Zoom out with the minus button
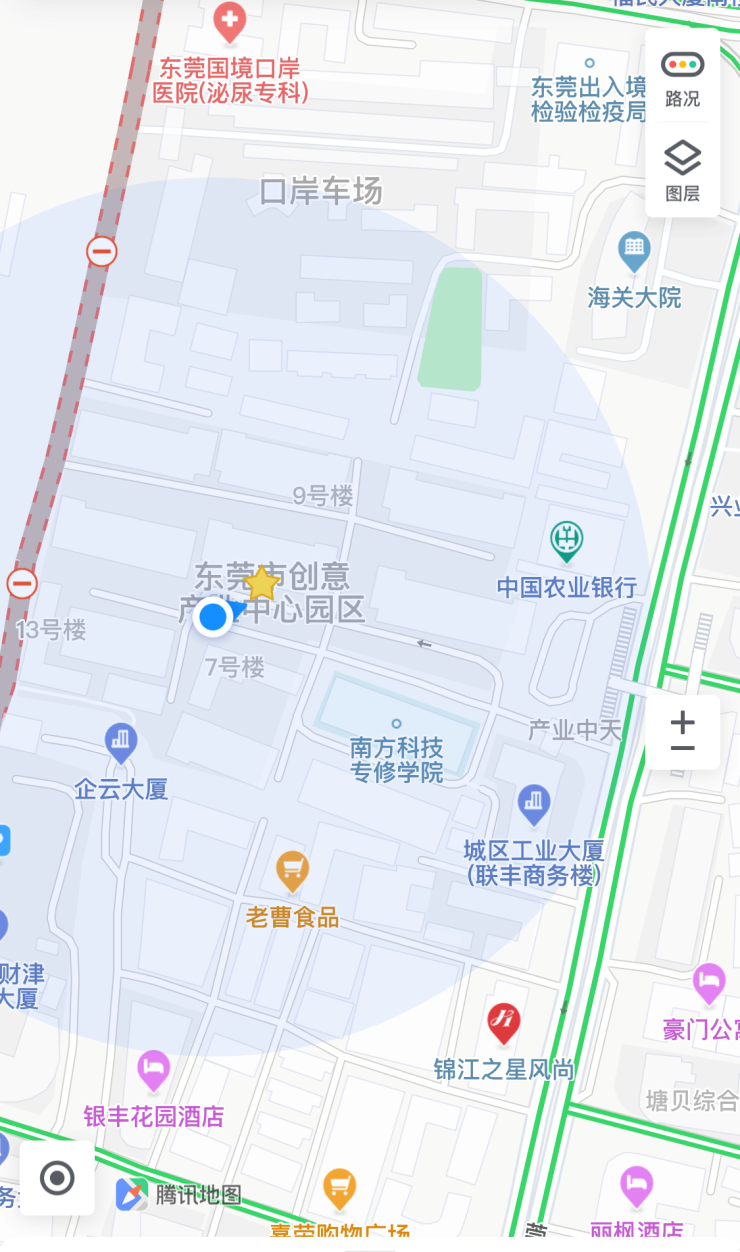Image resolution: width=740 pixels, height=1252 pixels. 683,749
